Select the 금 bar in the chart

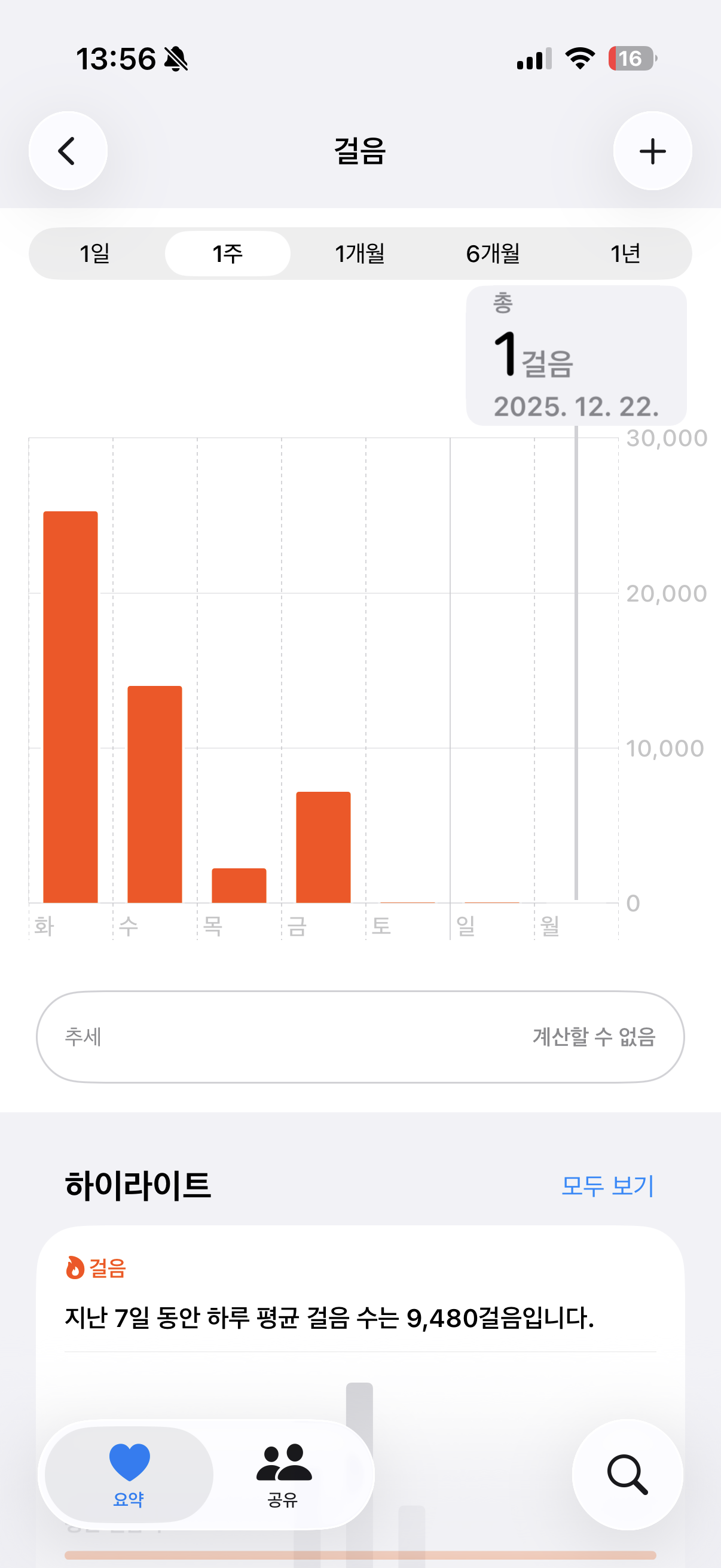coord(323,846)
